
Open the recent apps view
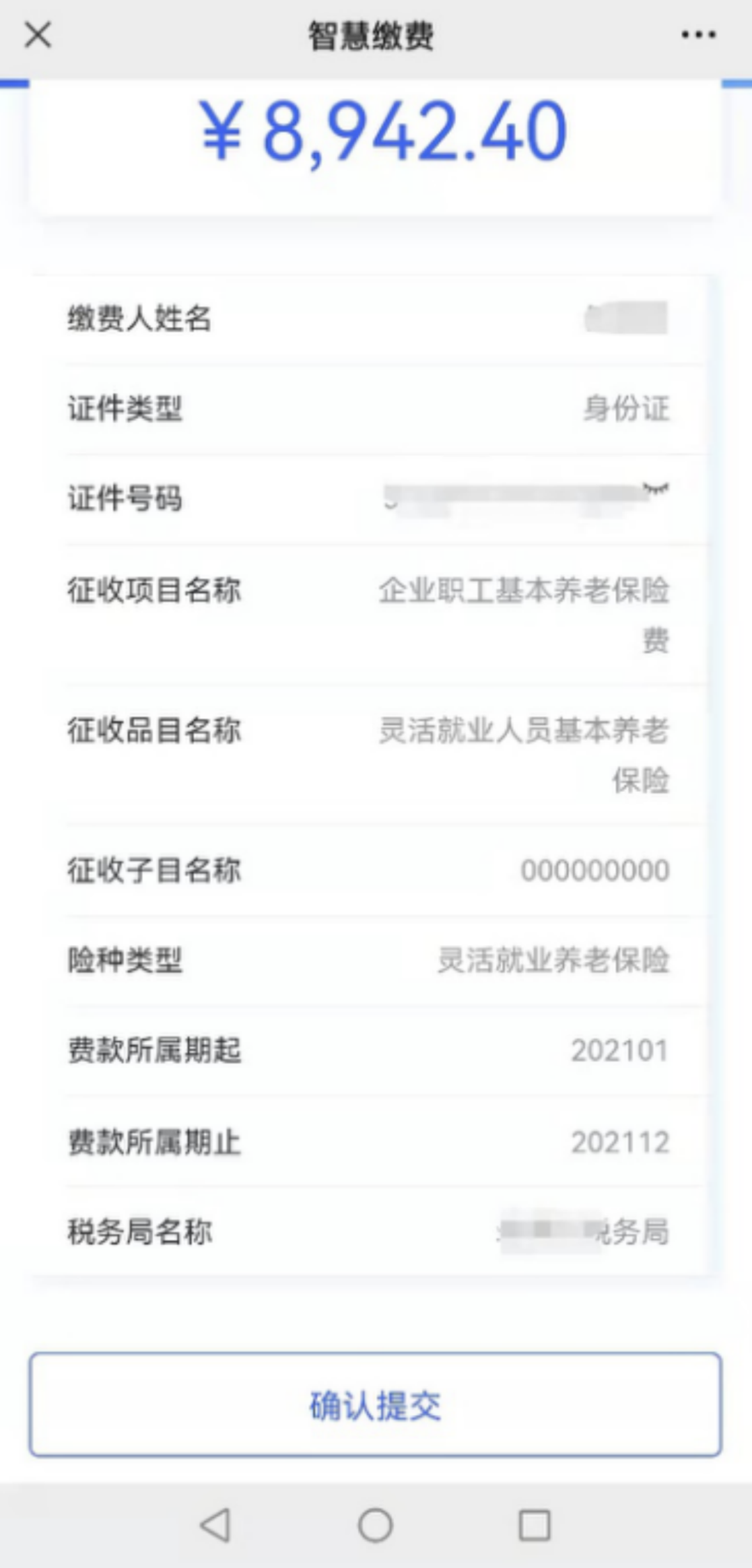point(535,1526)
